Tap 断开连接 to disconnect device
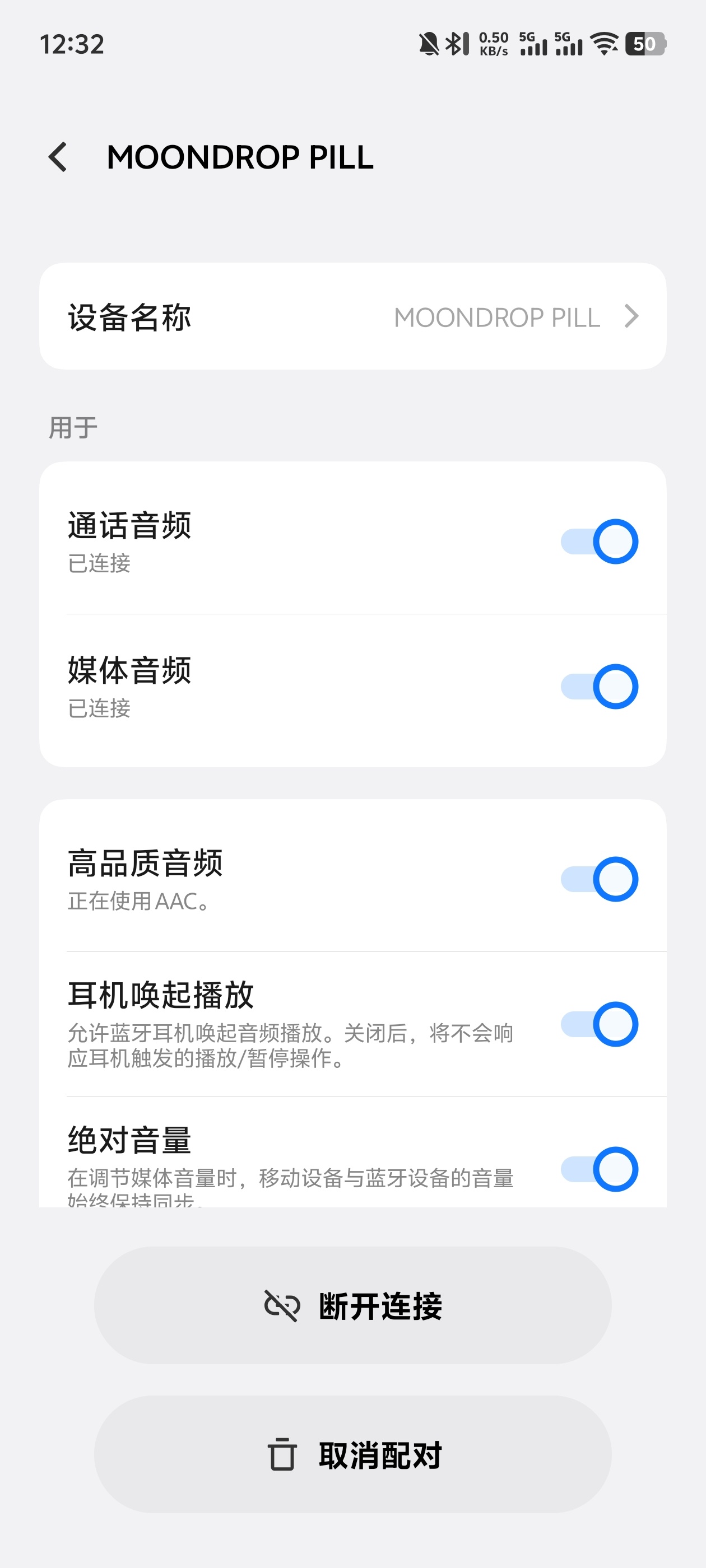Viewport: 706px width, 1568px height. coord(352,1306)
